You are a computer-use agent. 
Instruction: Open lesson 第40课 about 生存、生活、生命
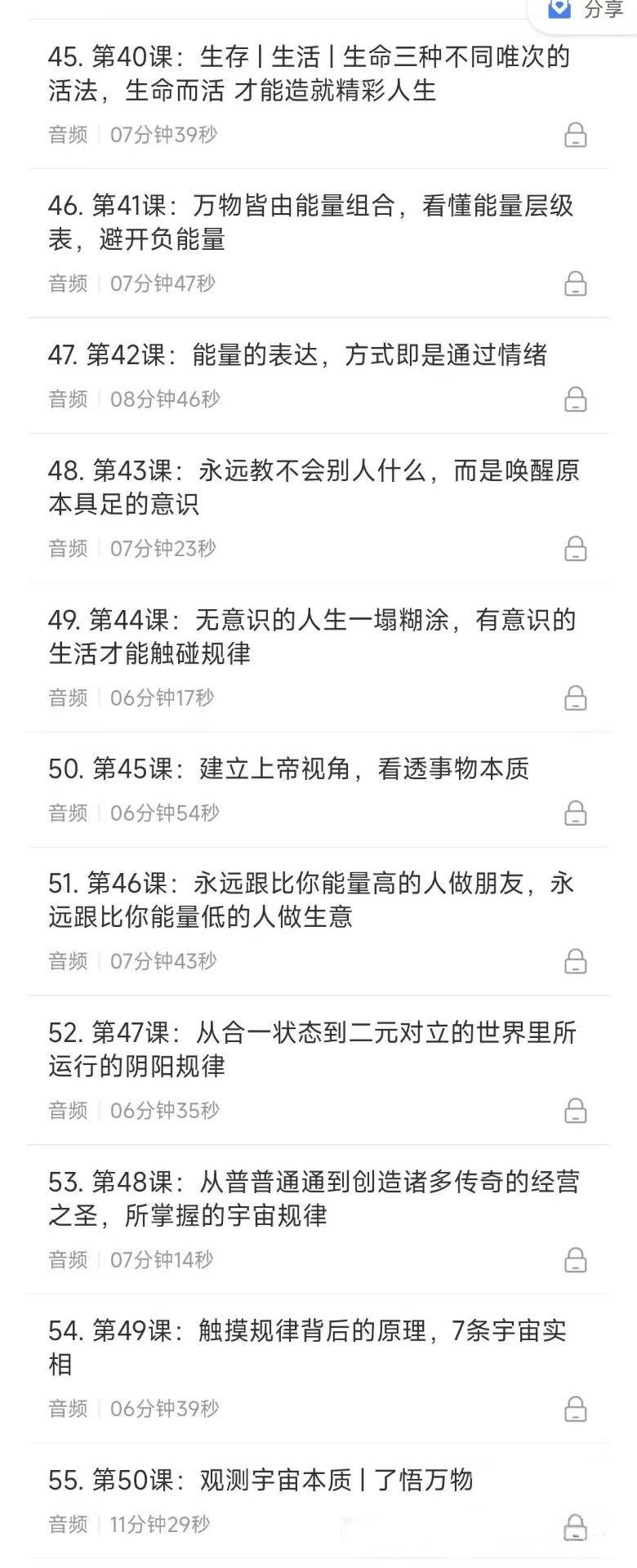[309, 73]
